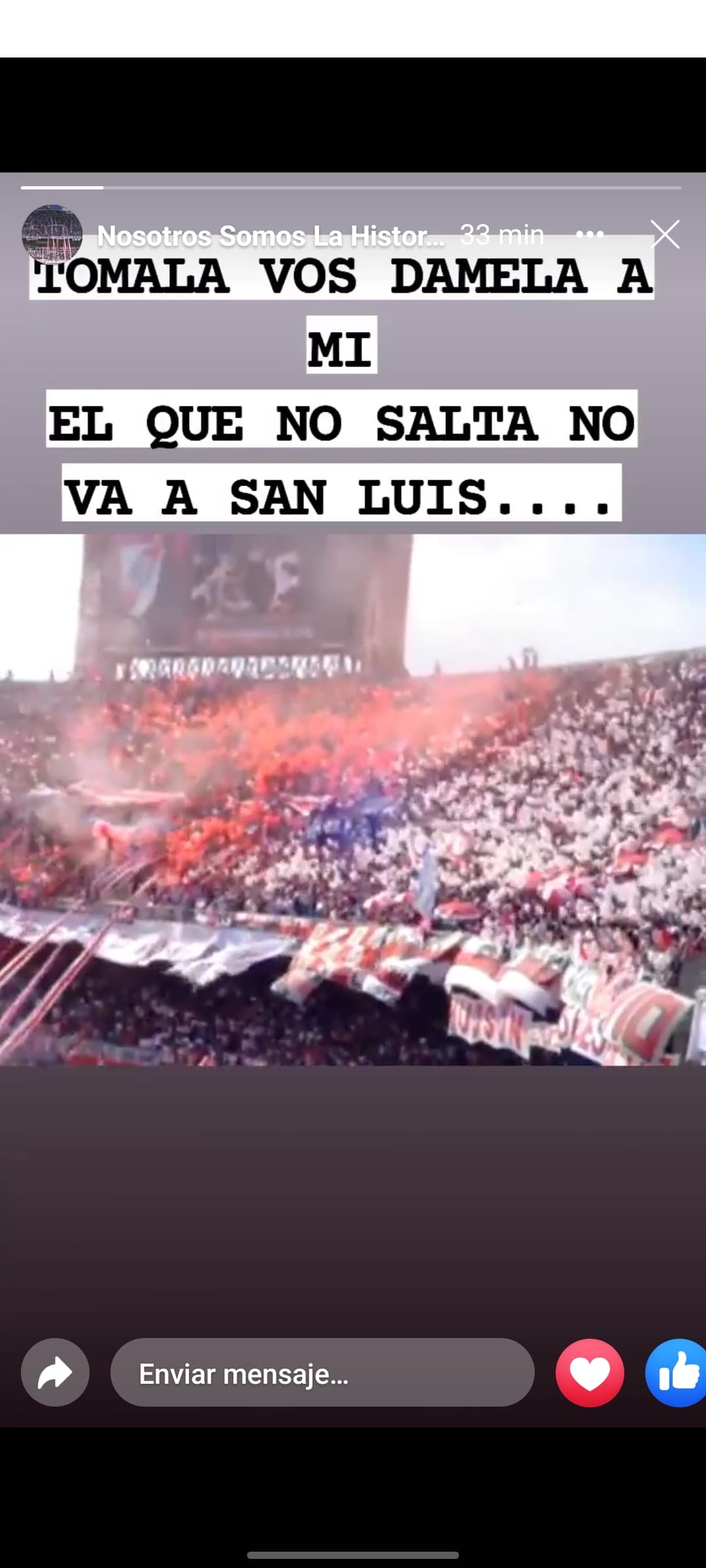React with the red heart
The height and width of the screenshot is (1568, 706).
pyautogui.click(x=590, y=1373)
